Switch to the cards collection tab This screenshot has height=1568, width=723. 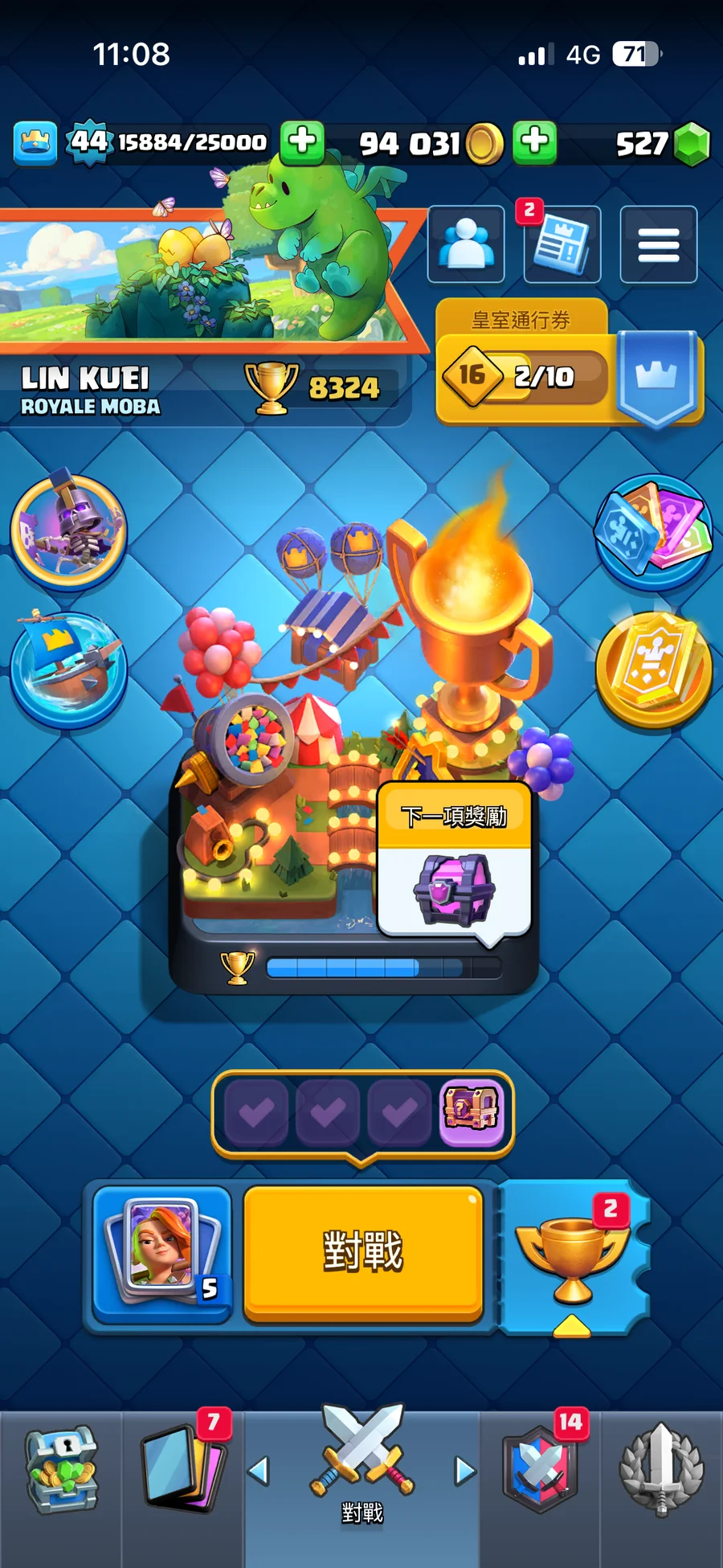183,1471
